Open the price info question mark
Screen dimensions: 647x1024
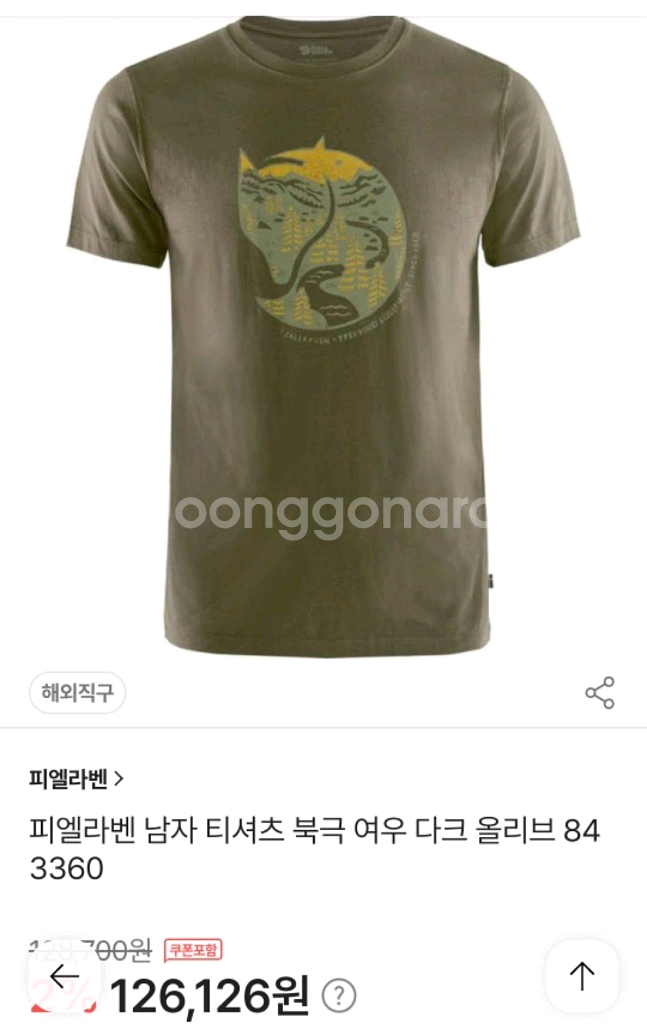[x=339, y=995]
